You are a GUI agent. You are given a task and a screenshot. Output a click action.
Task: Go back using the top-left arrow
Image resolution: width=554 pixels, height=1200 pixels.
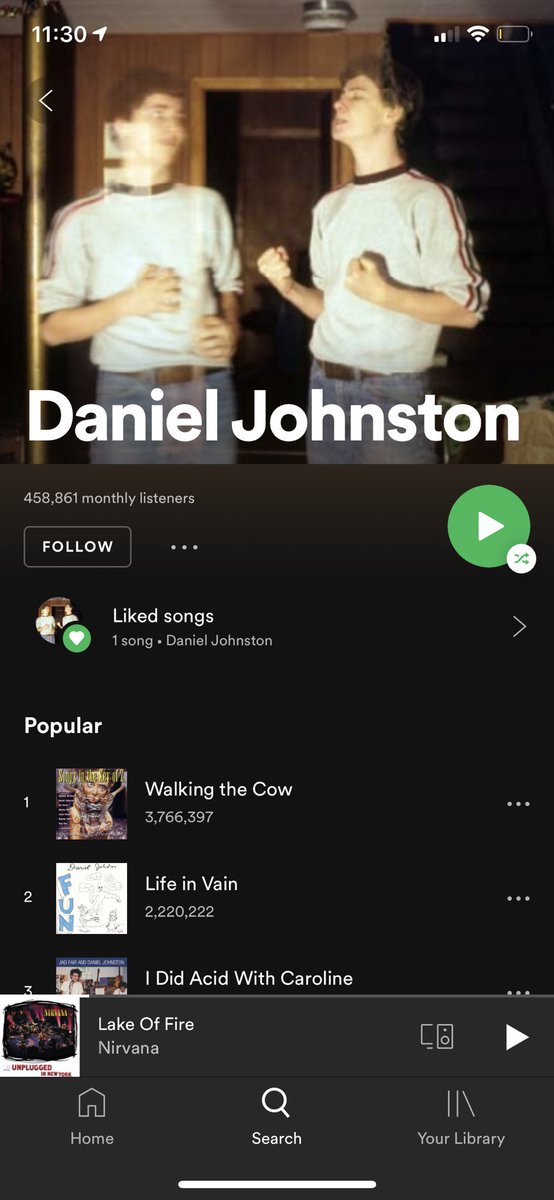click(45, 100)
